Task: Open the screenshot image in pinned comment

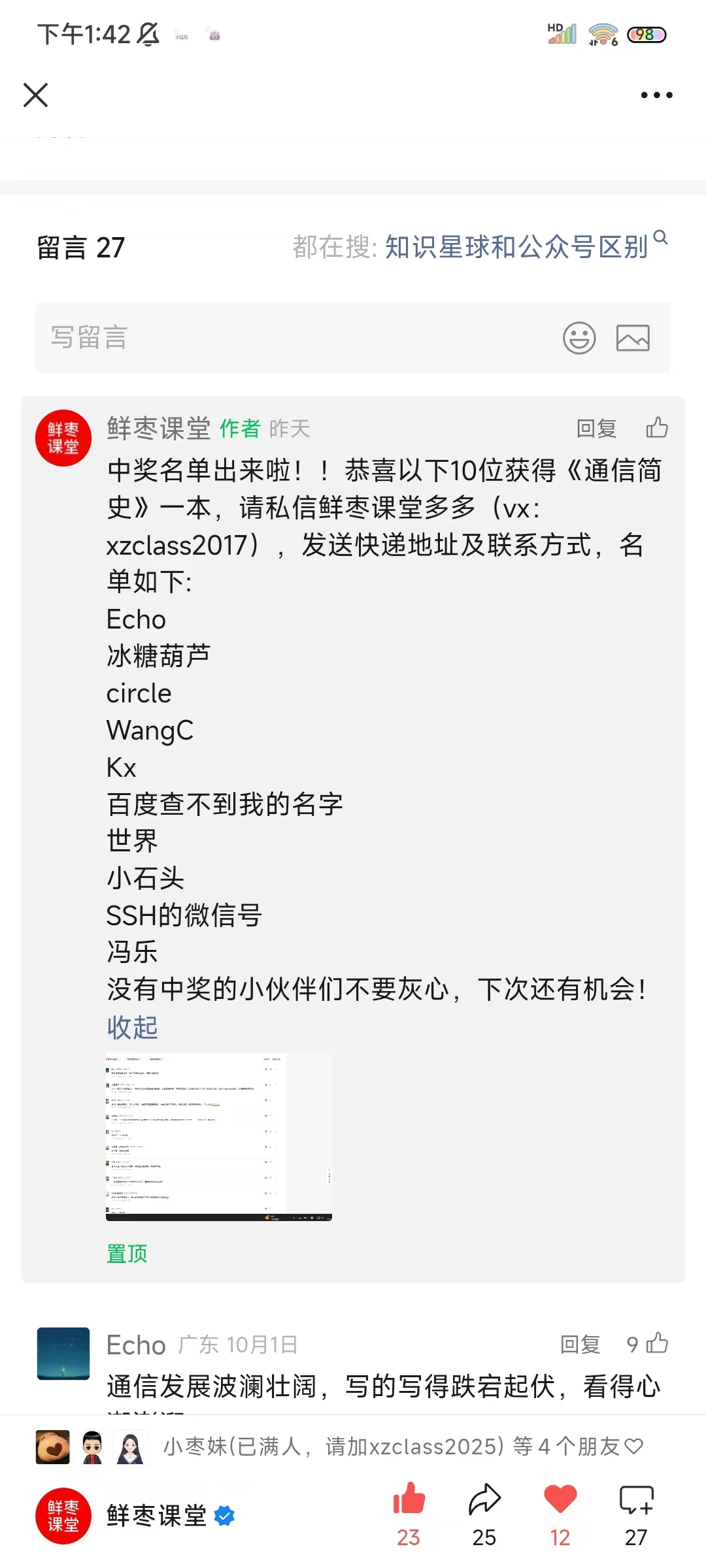Action: [x=219, y=1137]
